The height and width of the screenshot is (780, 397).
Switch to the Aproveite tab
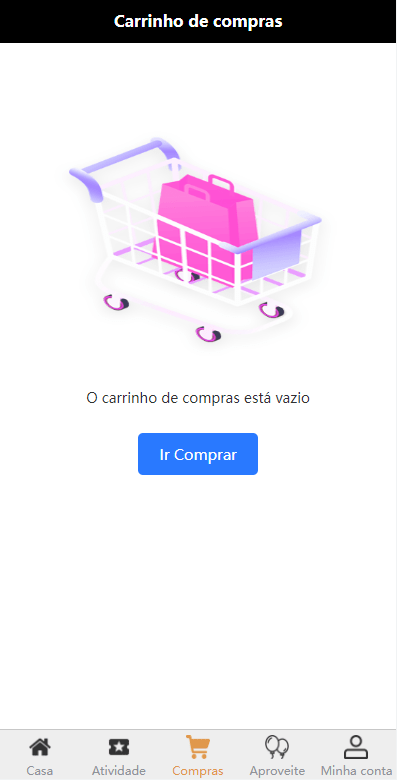(x=277, y=755)
